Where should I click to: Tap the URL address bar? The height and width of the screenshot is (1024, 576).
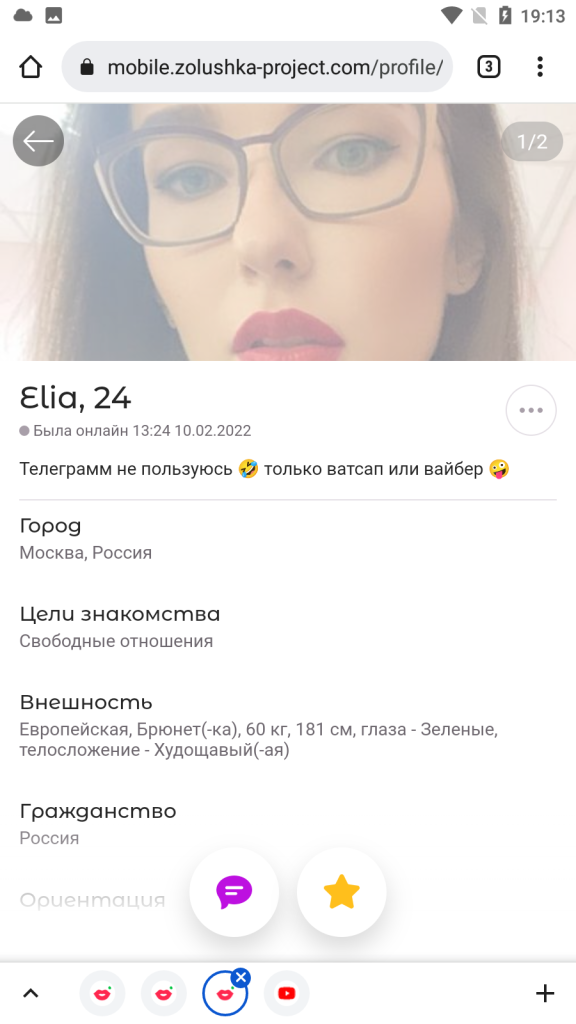257,67
